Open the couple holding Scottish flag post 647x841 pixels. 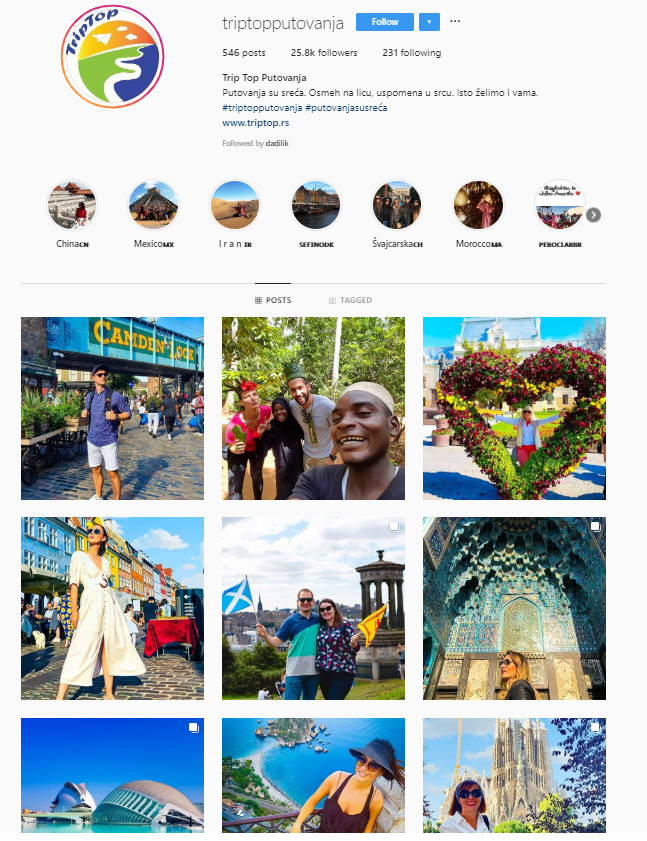tap(313, 608)
